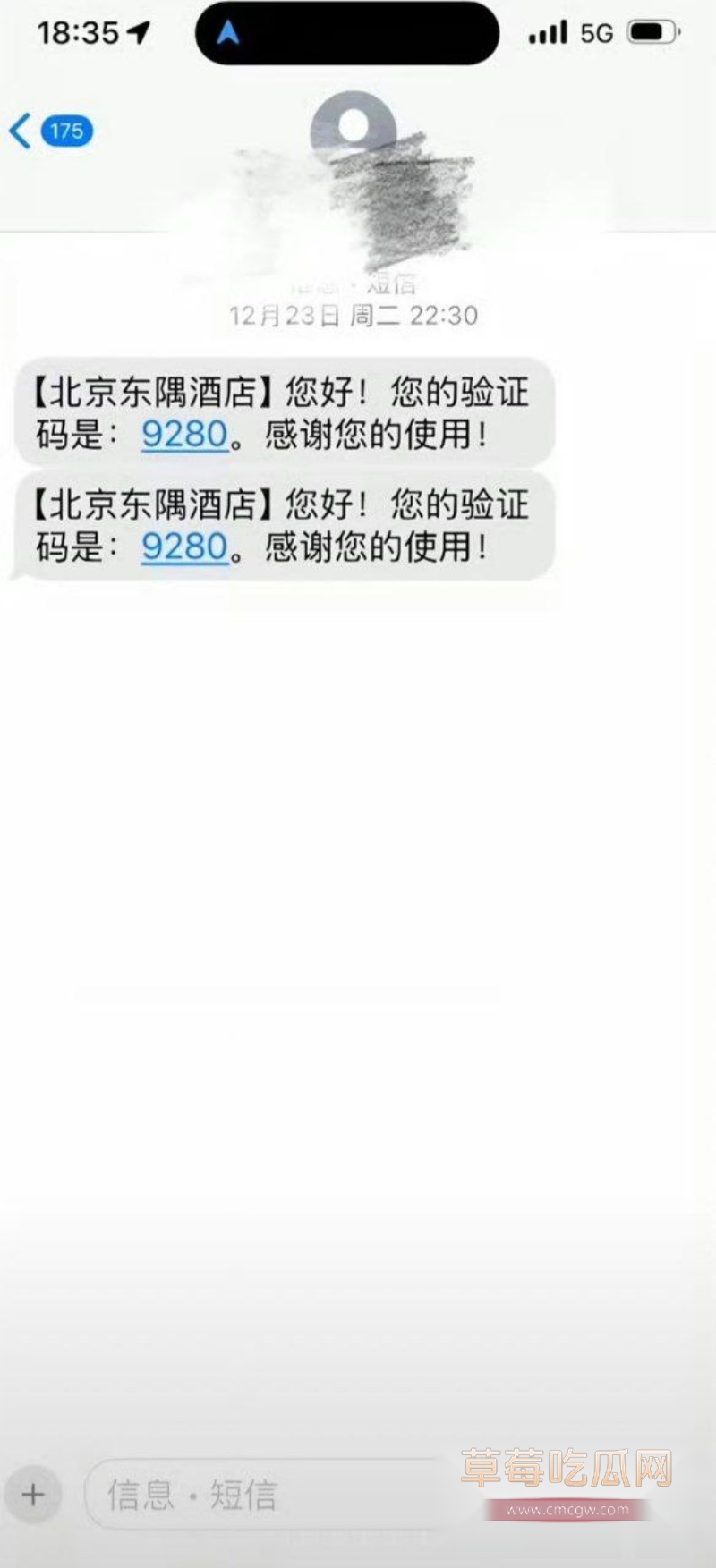Image resolution: width=716 pixels, height=1568 pixels.
Task: Tap the 9280 verification code link
Action: tap(183, 436)
